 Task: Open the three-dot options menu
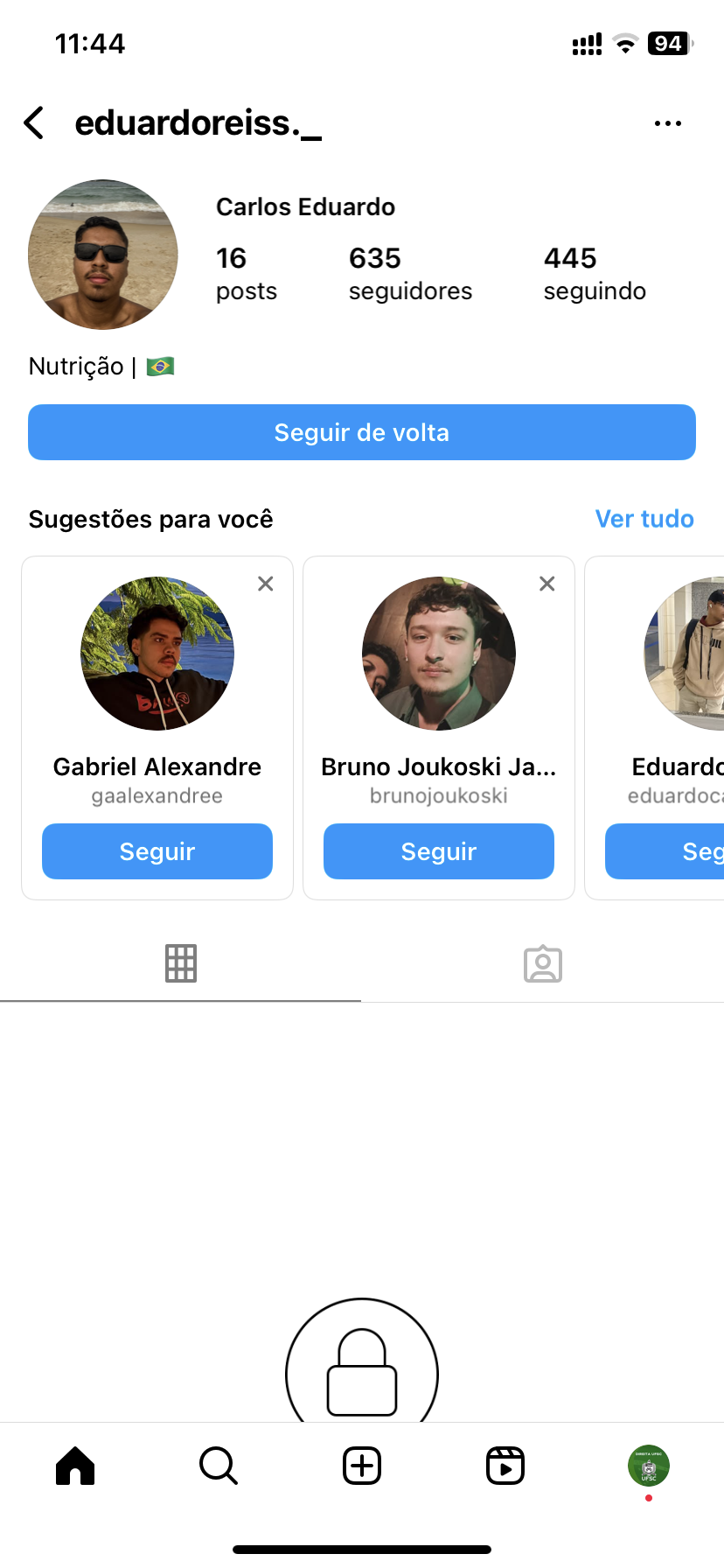pos(667,123)
